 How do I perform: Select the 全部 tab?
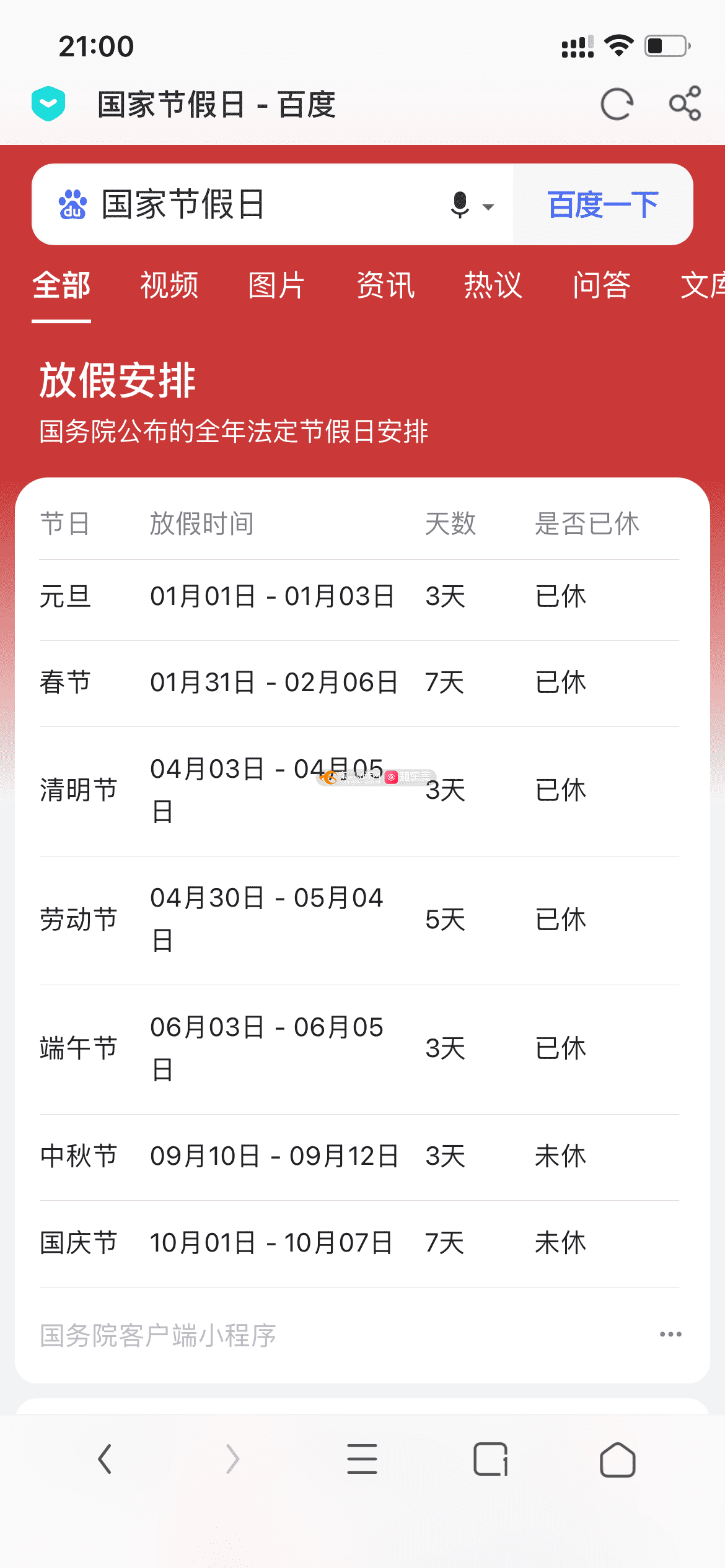pyautogui.click(x=61, y=286)
